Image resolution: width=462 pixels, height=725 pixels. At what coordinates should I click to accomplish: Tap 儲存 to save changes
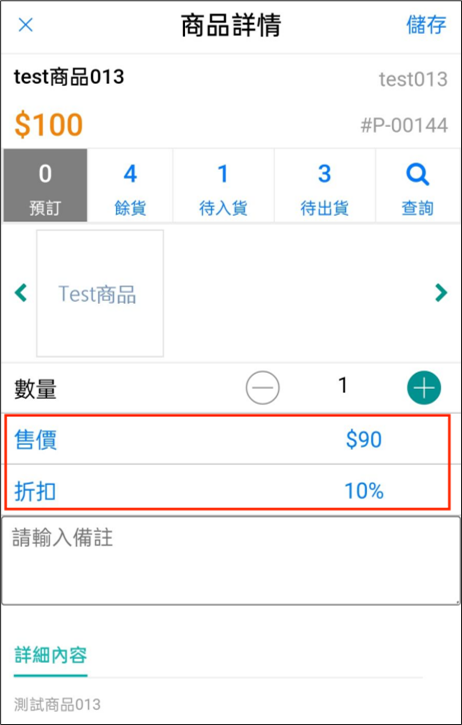426,25
